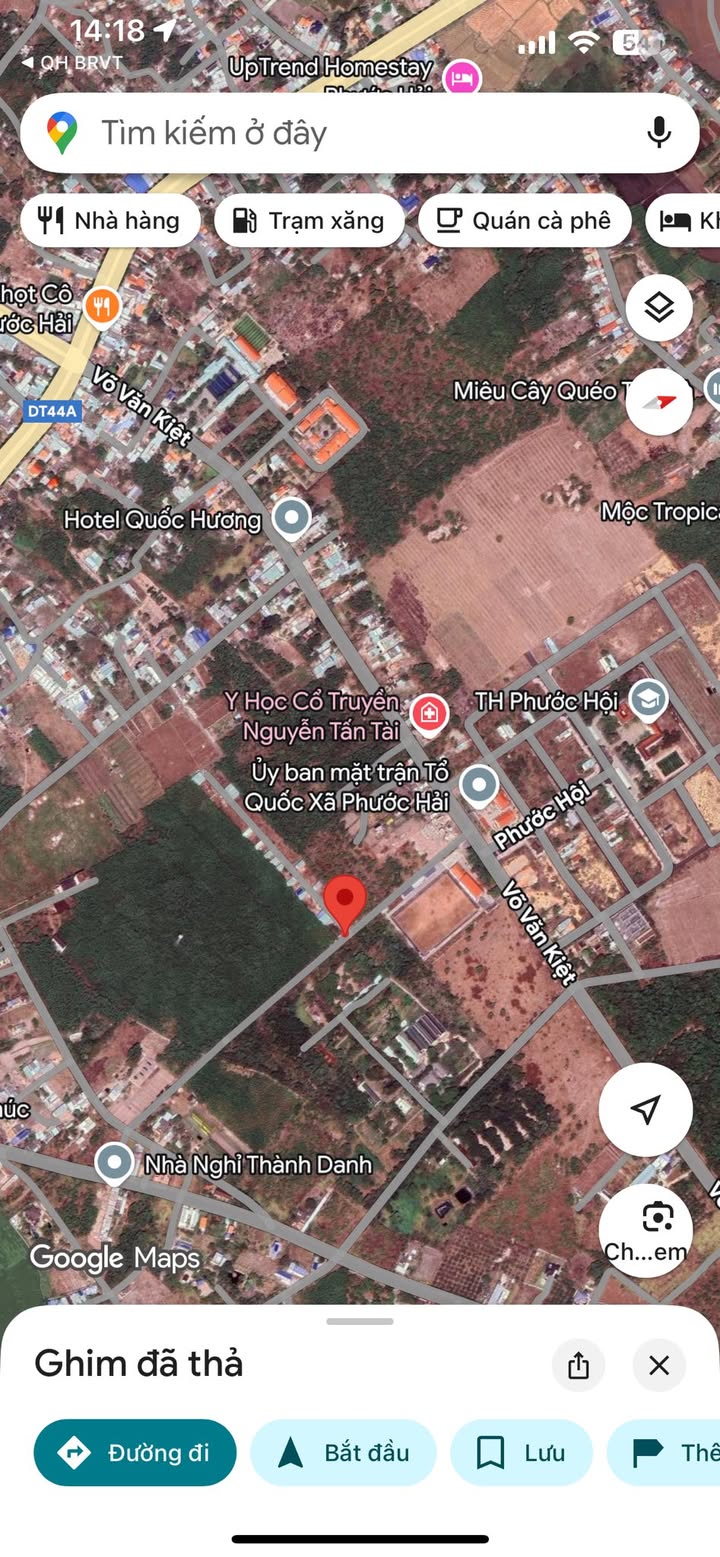Close the Ghim đã thả panel
Screen dimensions: 720x1557
(x=659, y=1365)
